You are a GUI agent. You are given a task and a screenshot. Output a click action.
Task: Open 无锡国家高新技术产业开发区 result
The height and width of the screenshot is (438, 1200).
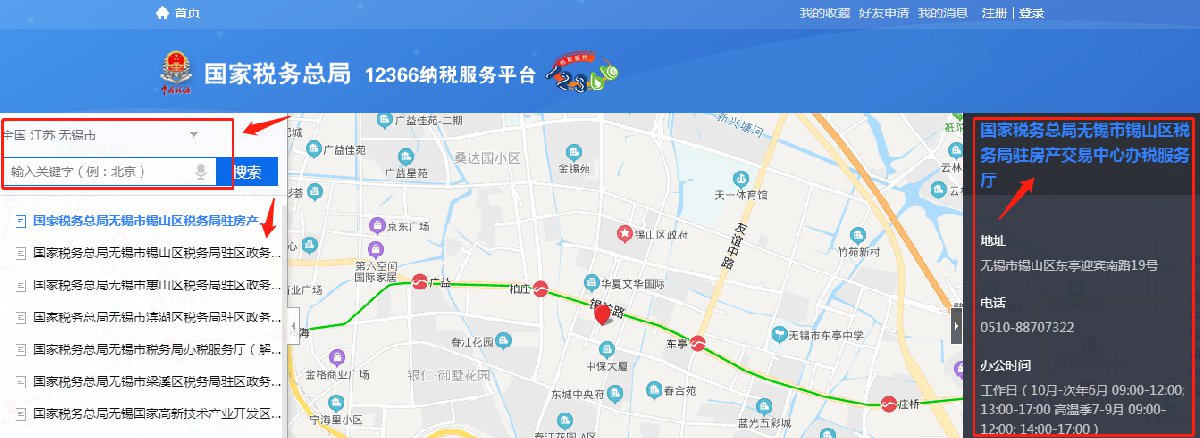(156, 412)
